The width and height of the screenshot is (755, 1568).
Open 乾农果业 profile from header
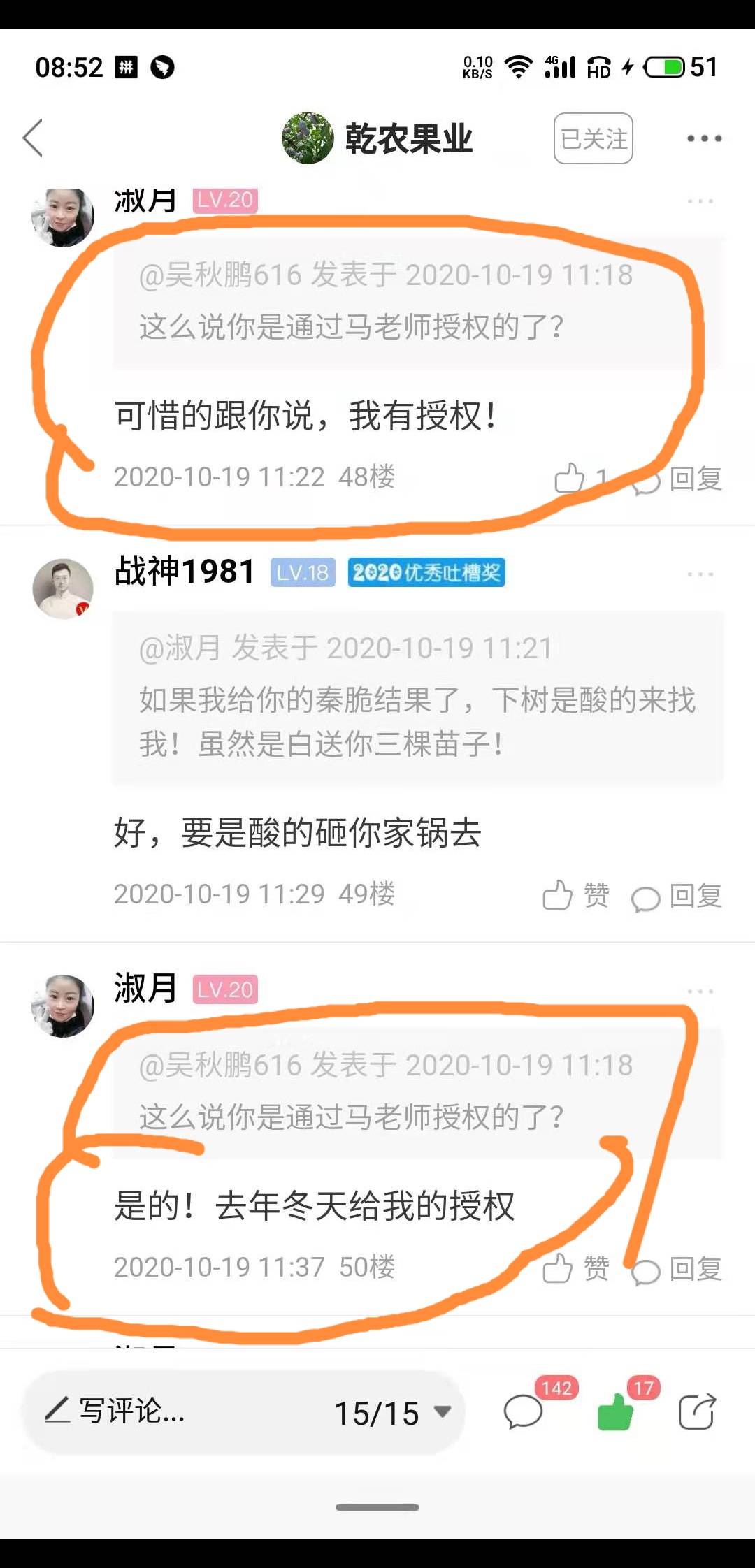coord(377,138)
